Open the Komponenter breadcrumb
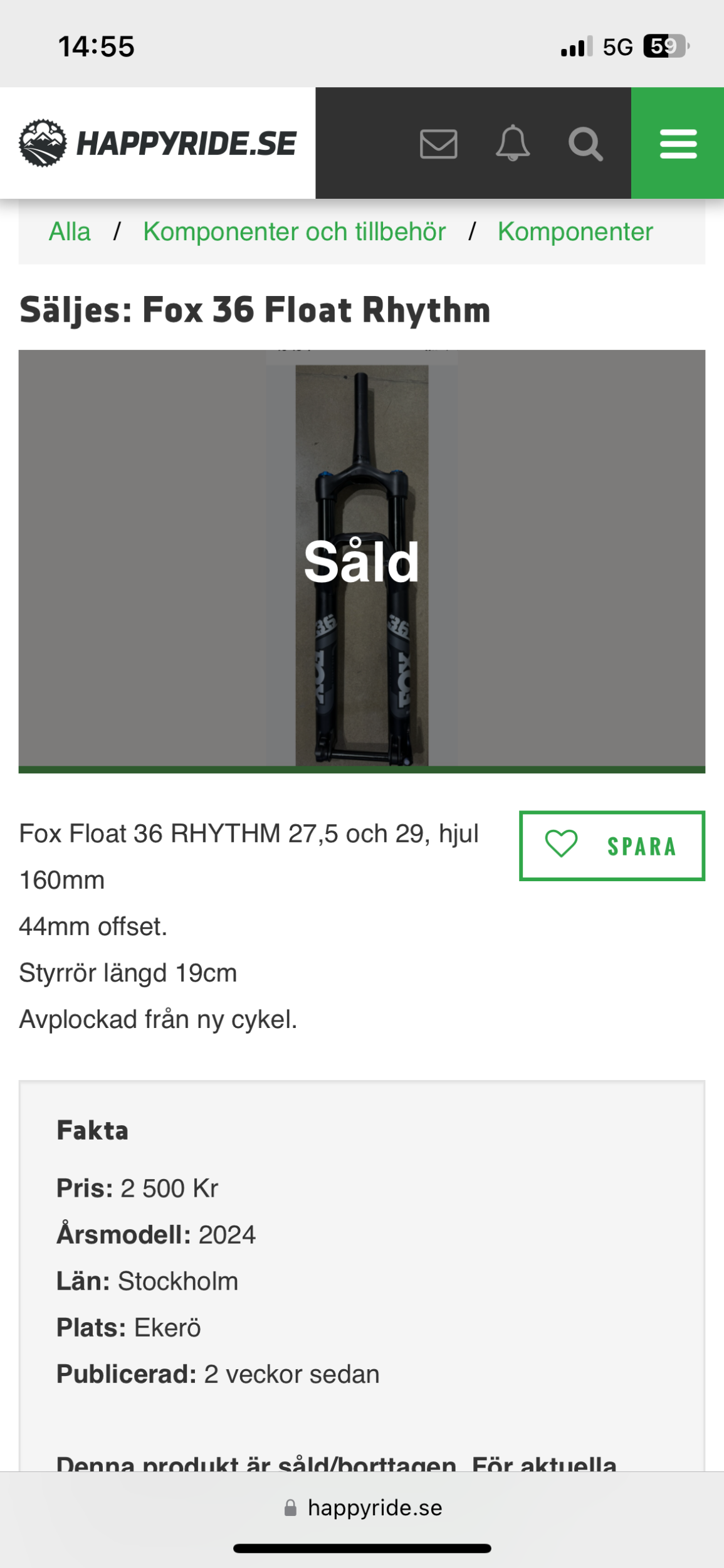Viewport: 724px width, 1568px height. coord(575,231)
